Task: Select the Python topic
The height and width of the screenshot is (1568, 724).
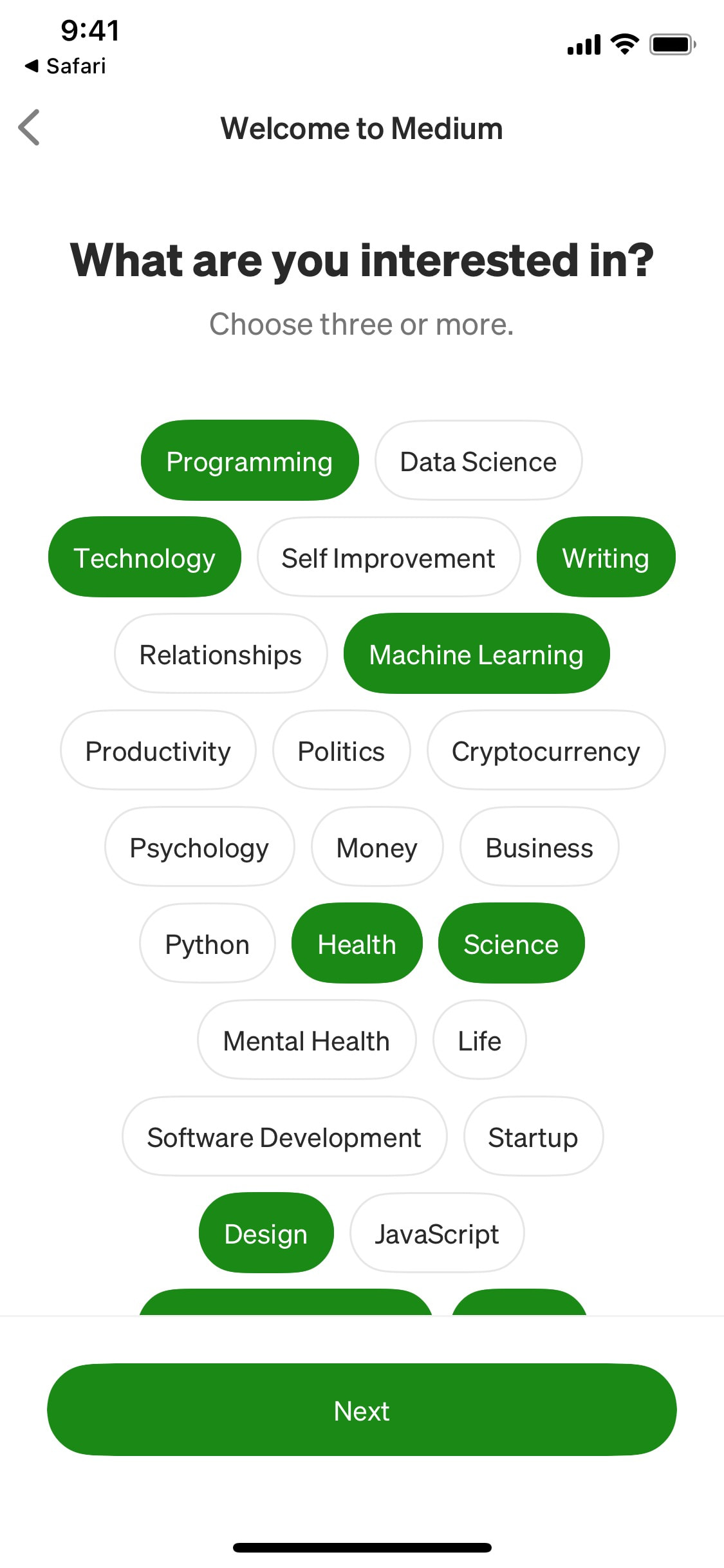Action: (207, 944)
